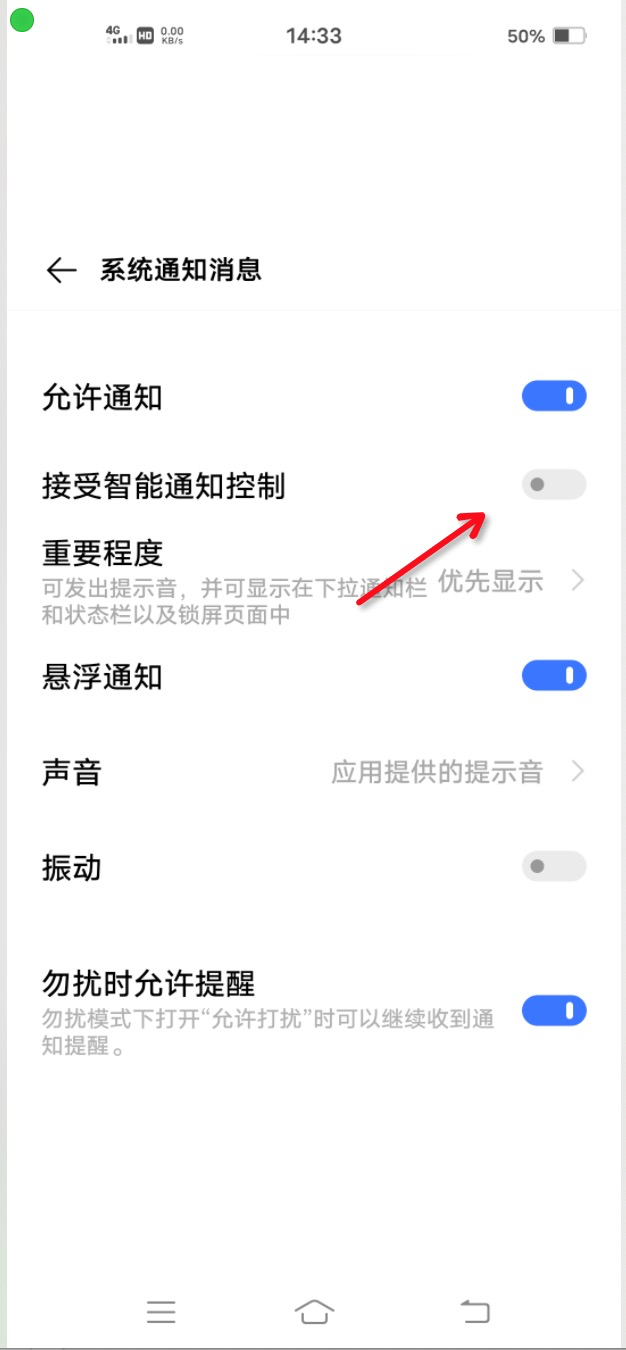
Task: Enable 接受智能通知控制 toggle
Action: [x=554, y=485]
